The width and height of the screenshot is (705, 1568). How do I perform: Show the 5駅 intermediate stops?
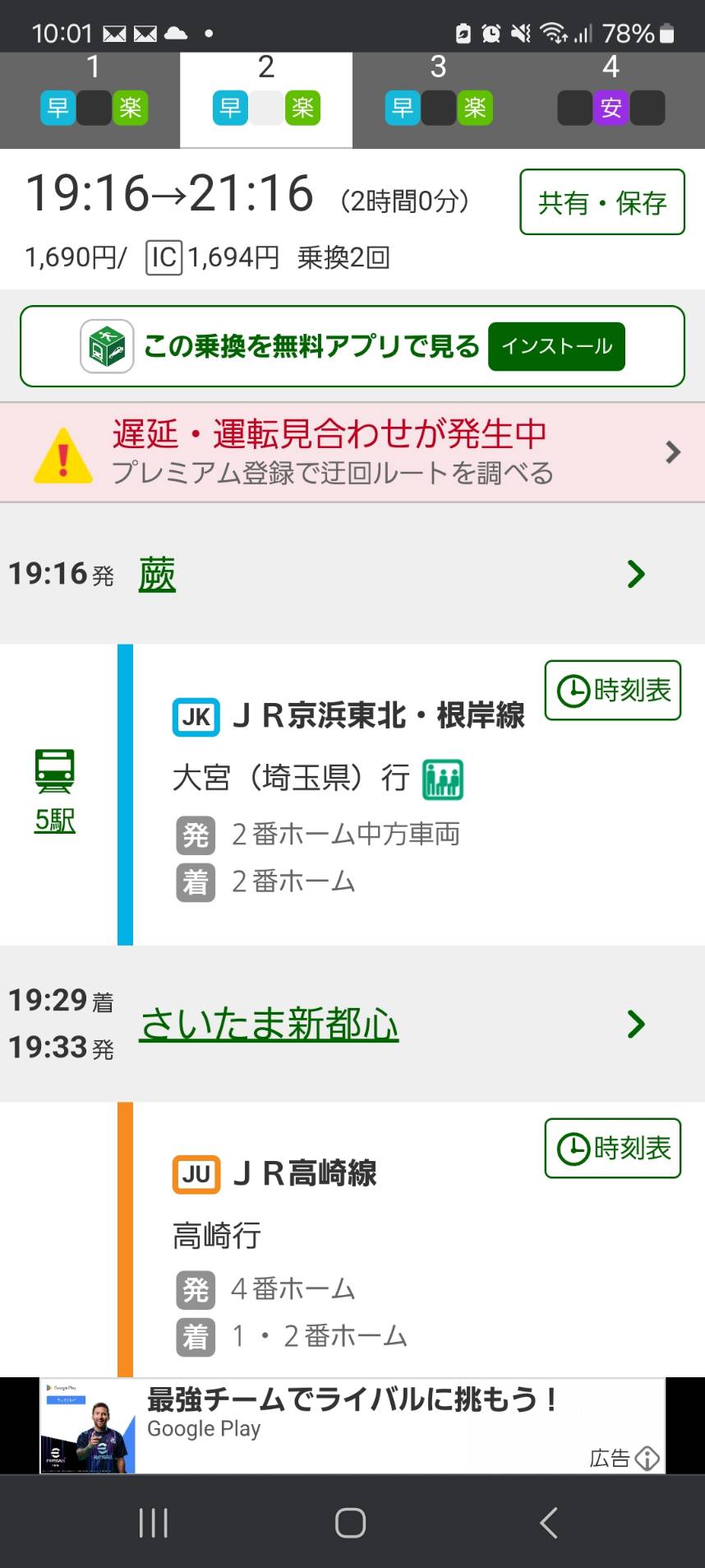pos(55,820)
